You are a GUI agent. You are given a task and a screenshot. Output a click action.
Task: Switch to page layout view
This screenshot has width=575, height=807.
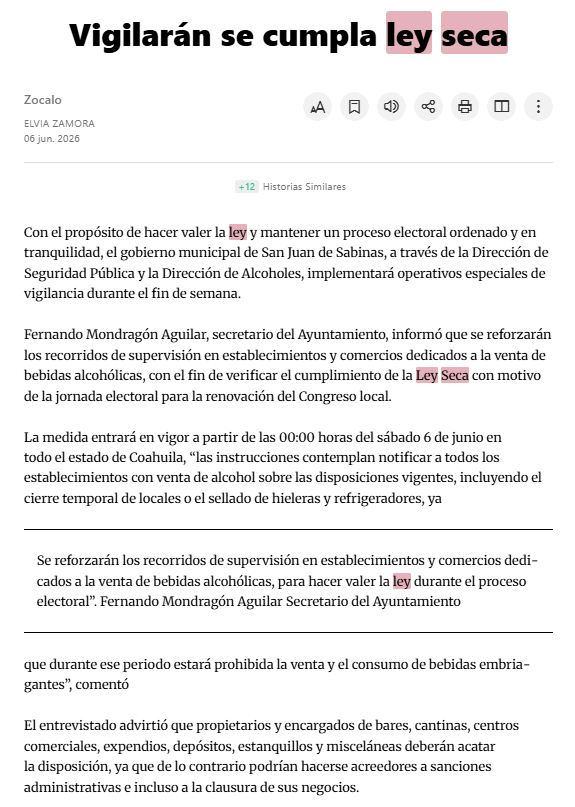click(501, 107)
